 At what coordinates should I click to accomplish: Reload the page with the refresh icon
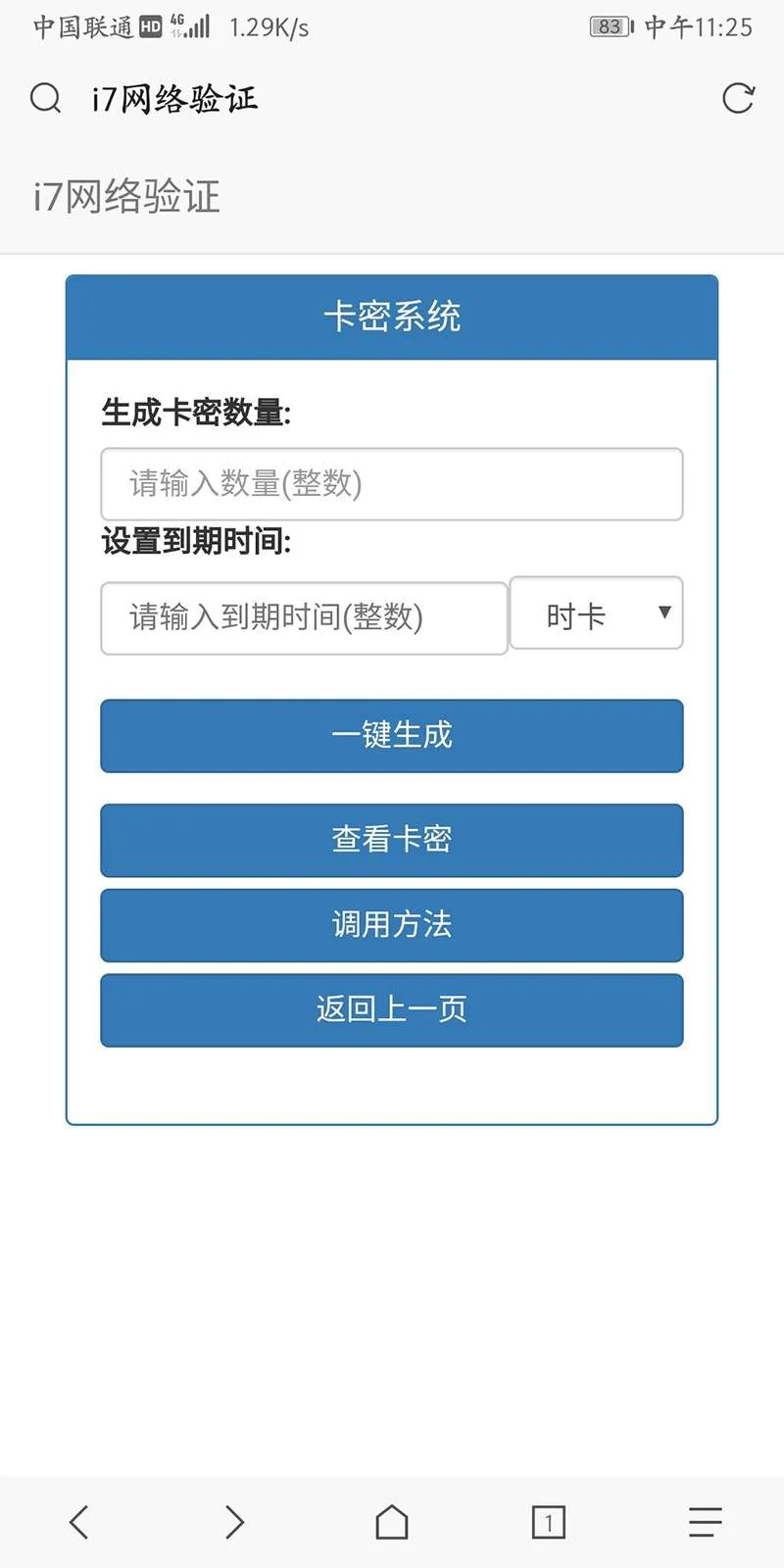click(x=738, y=98)
